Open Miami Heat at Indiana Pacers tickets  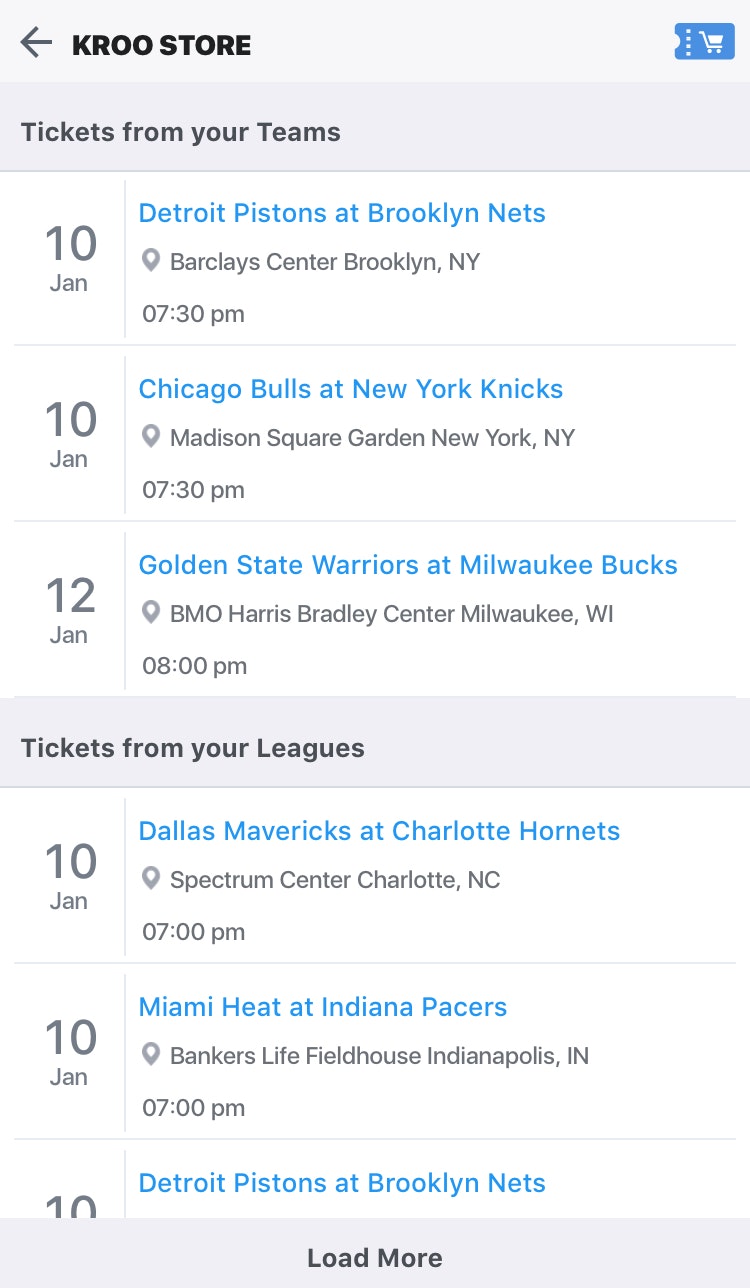323,1007
